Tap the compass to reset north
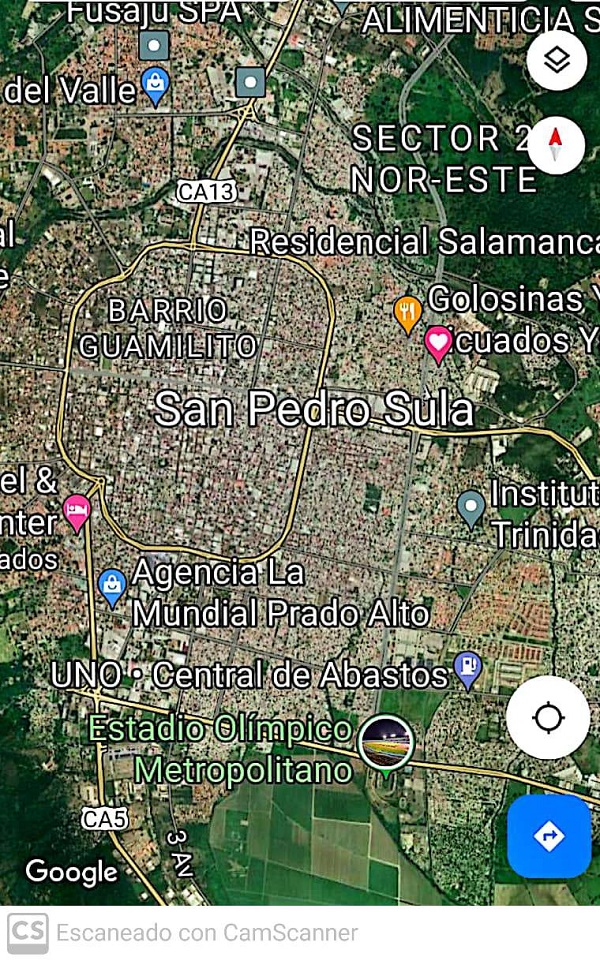This screenshot has width=600, height=961. click(x=556, y=145)
